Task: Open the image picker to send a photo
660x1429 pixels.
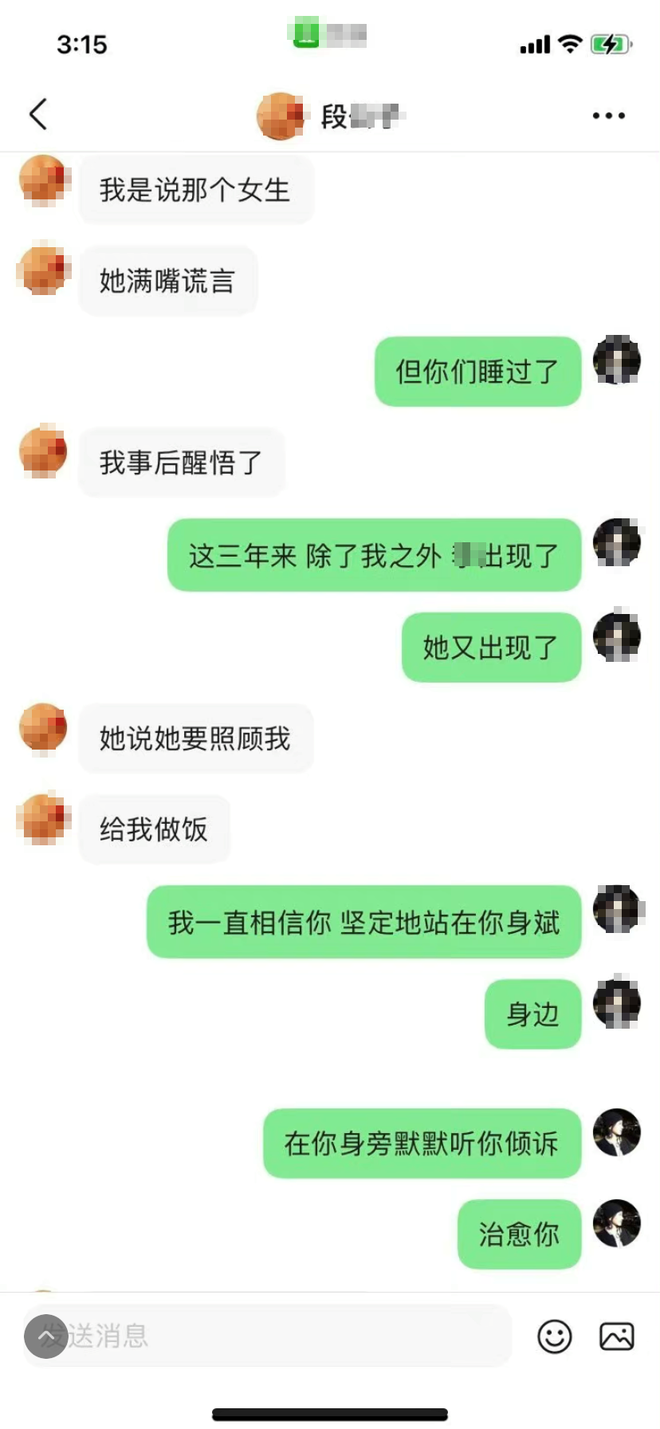Action: coord(616,1336)
